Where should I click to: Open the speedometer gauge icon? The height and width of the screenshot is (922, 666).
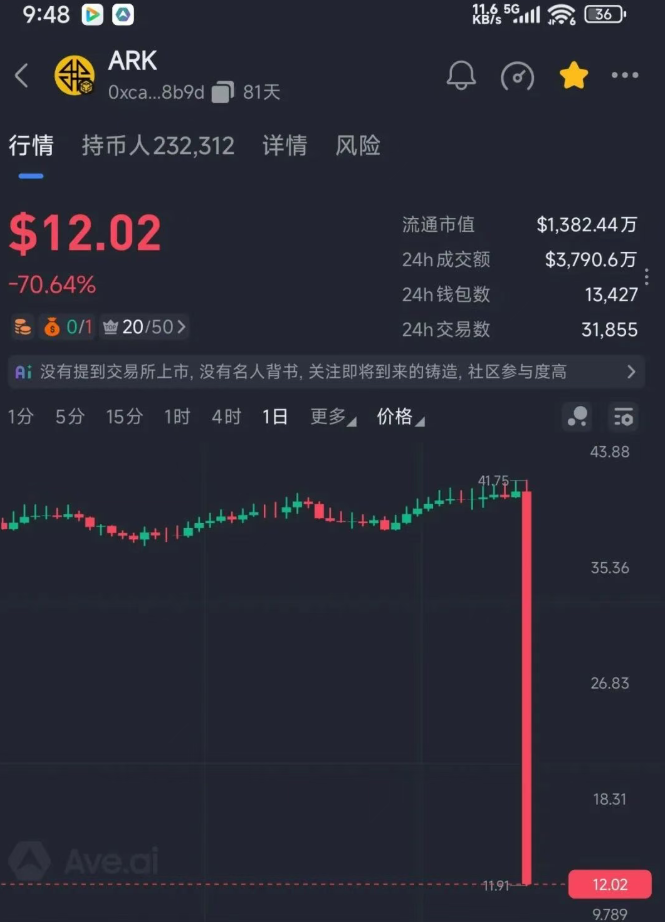pyautogui.click(x=517, y=76)
